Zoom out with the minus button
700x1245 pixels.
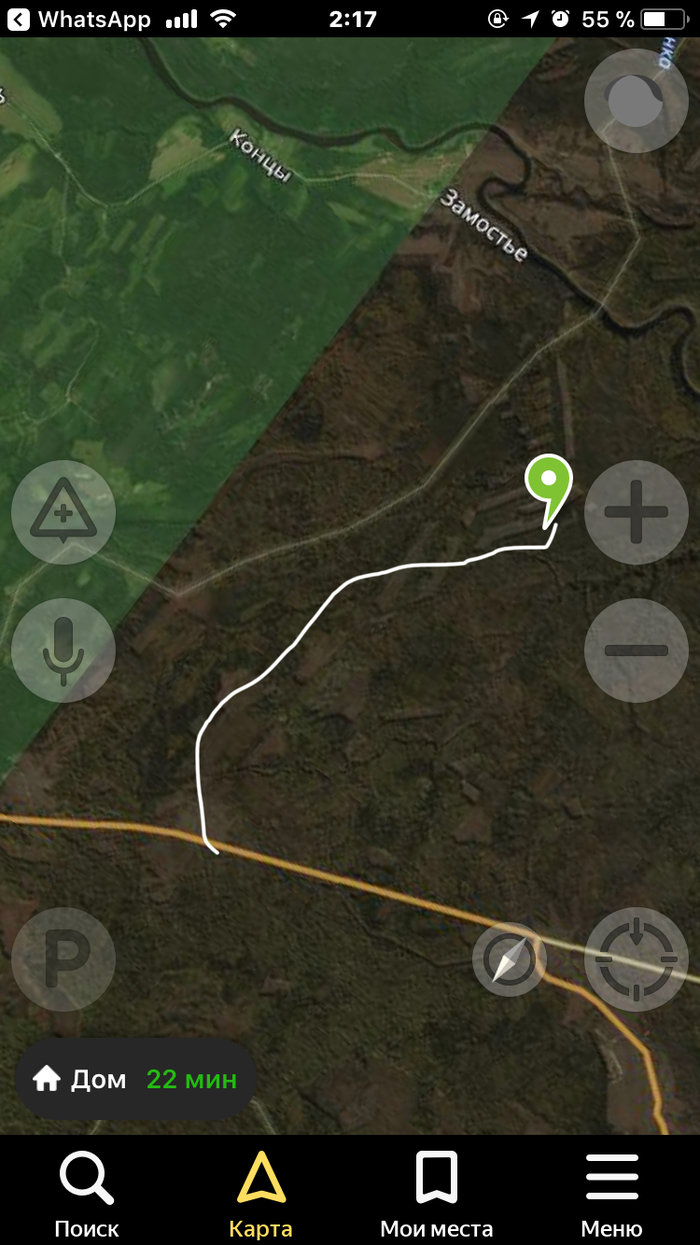(x=636, y=650)
